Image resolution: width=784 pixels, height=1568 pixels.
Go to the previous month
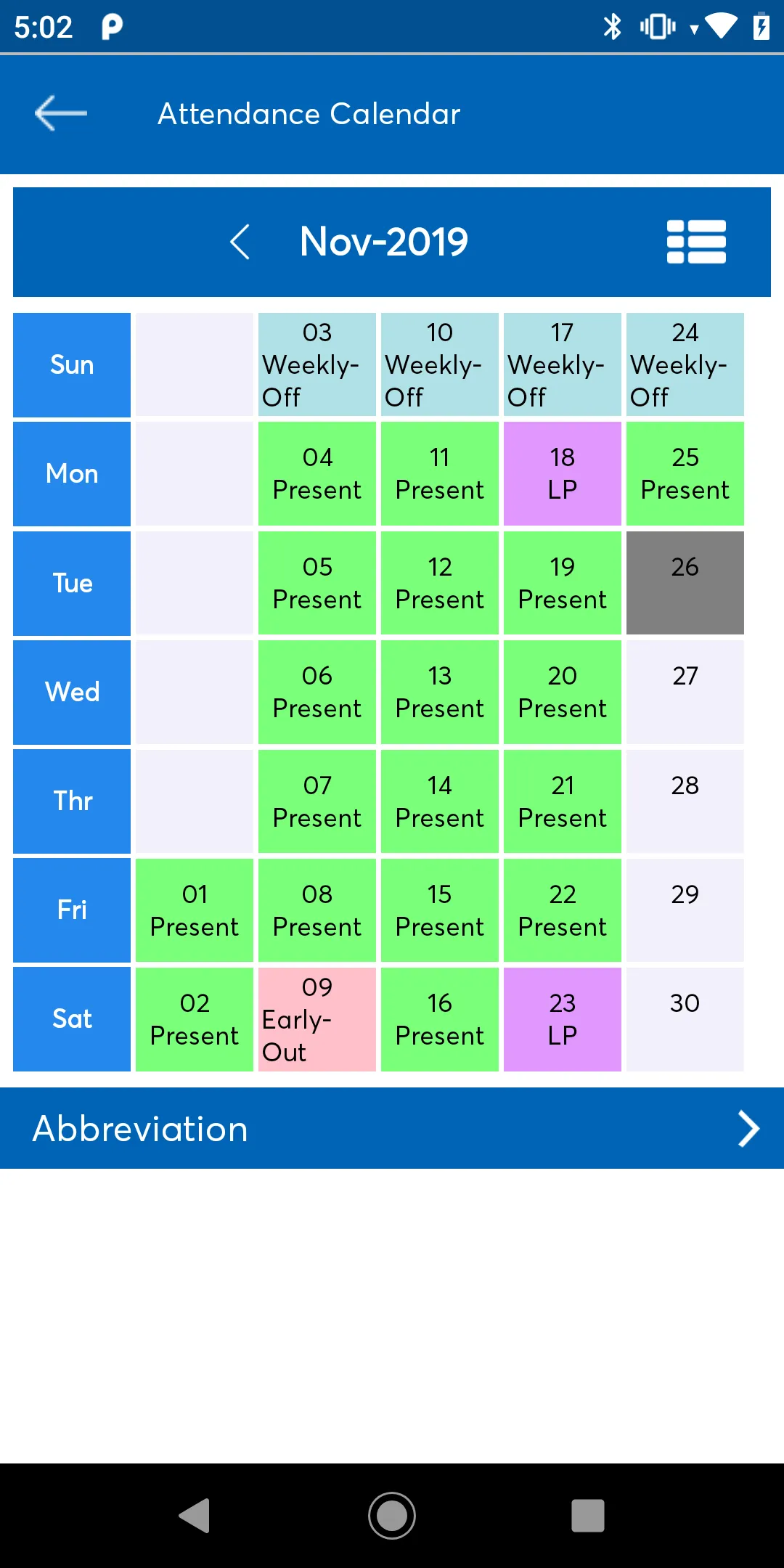coord(240,242)
